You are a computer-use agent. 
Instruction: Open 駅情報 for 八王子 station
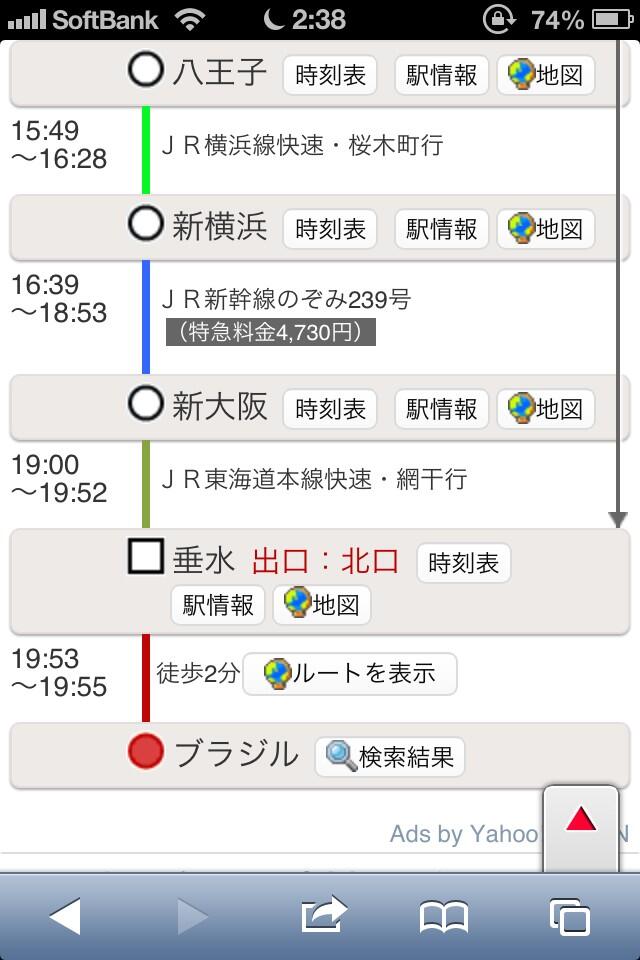442,75
